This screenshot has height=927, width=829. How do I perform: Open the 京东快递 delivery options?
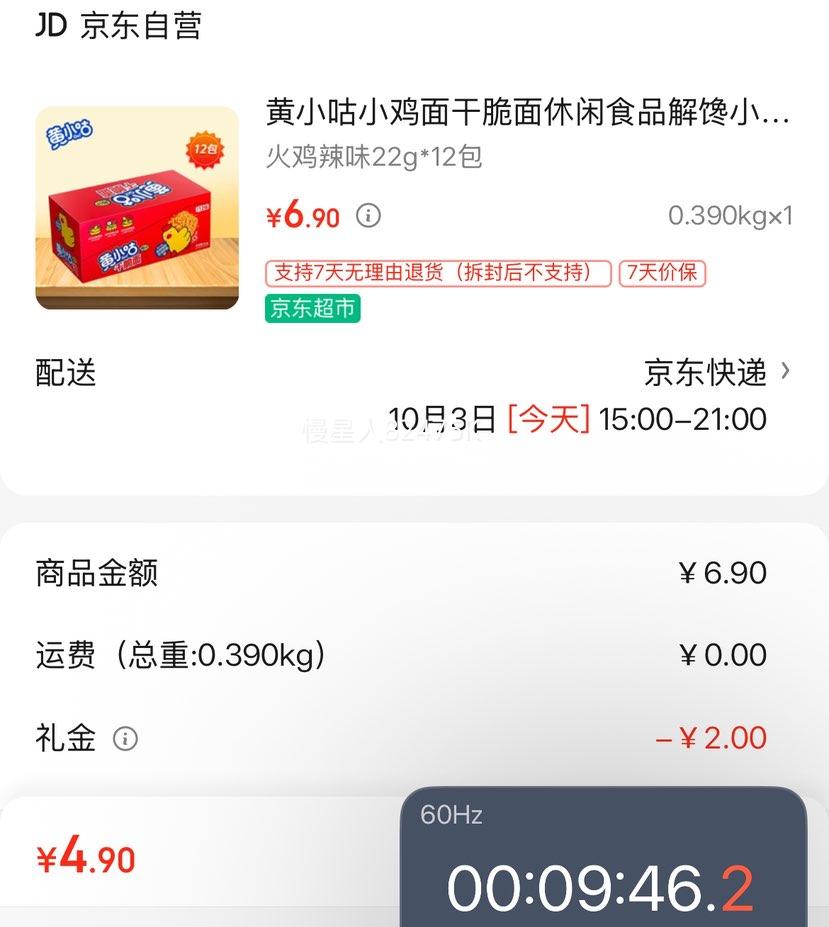[716, 372]
